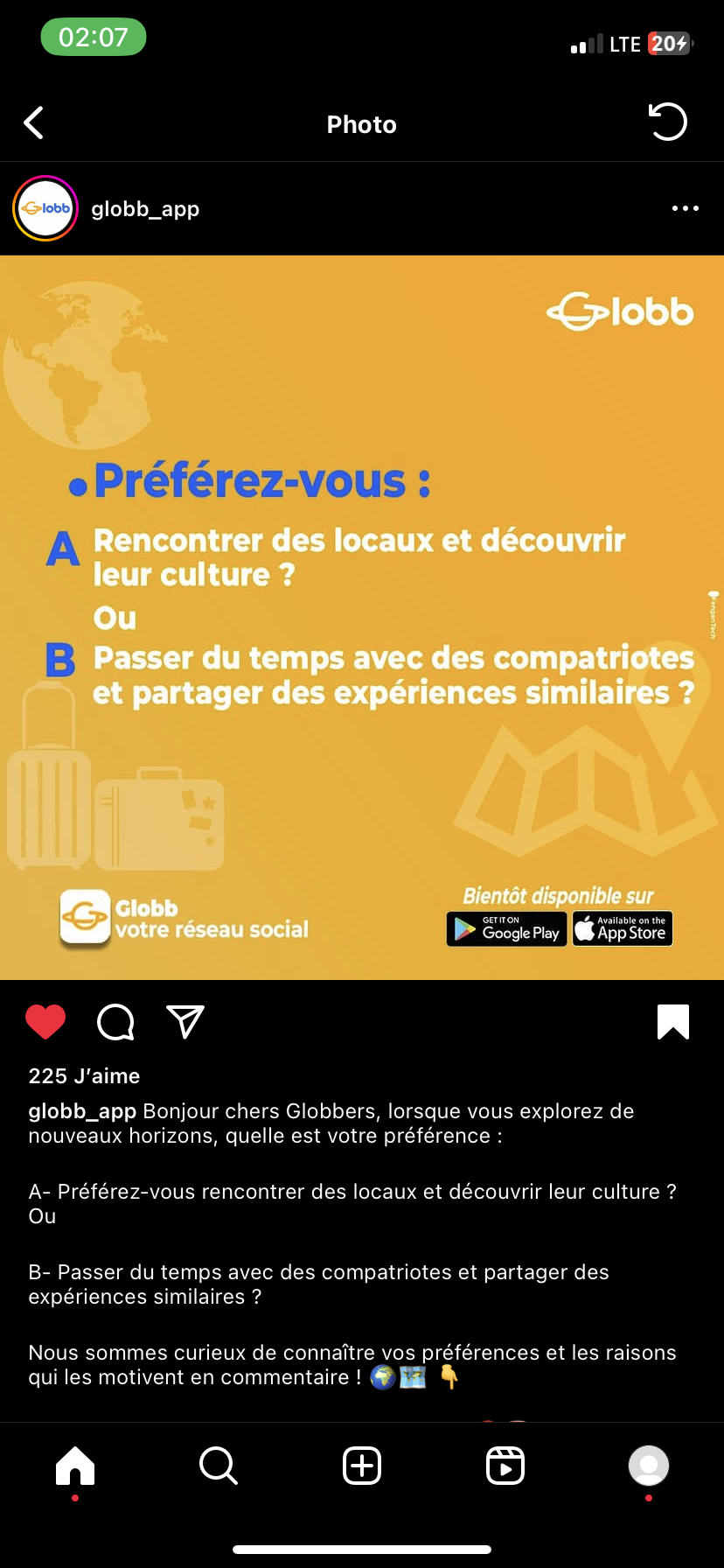This screenshot has width=724, height=1568.
Task: Switch to the Home tab
Action: 75,1466
